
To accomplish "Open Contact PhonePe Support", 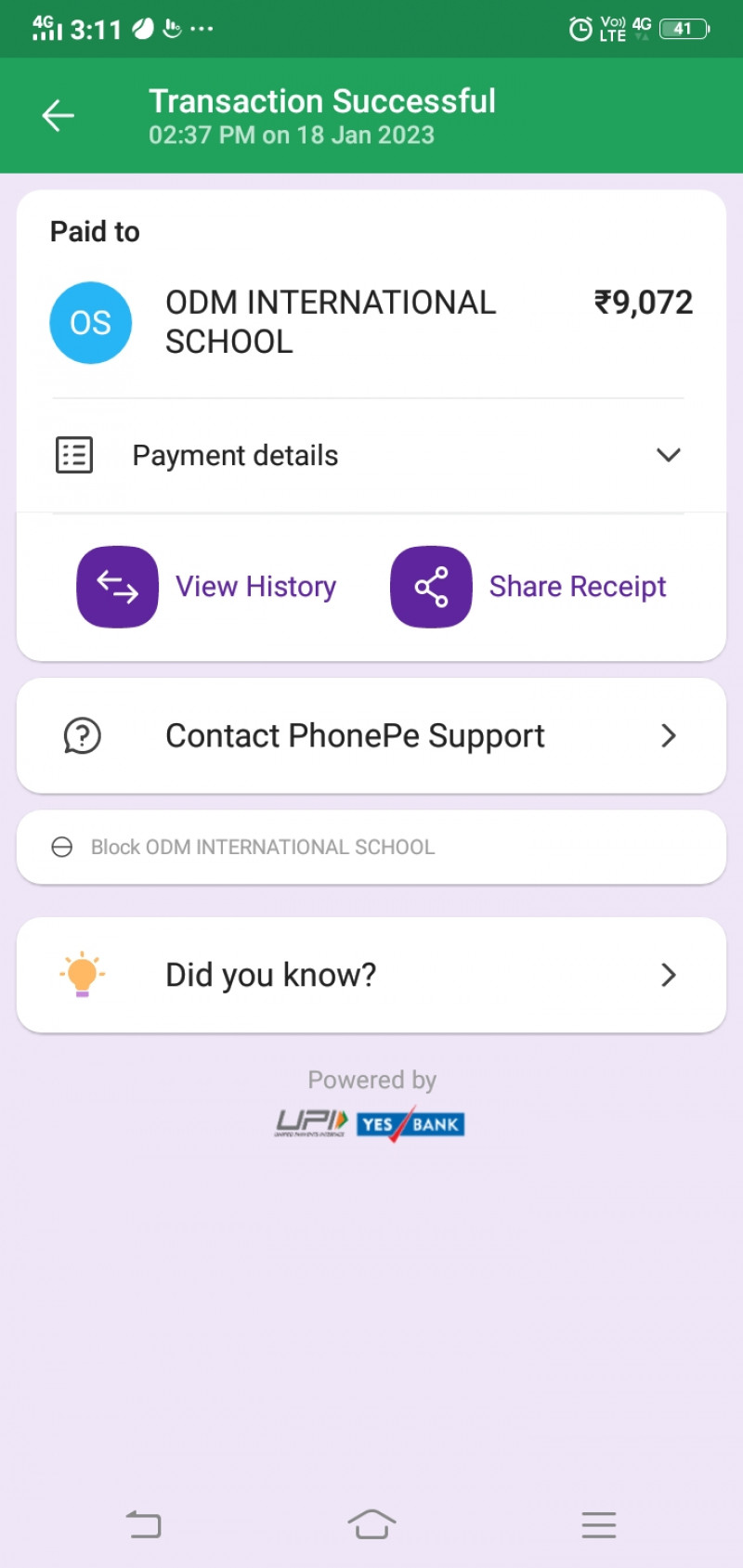I will click(371, 736).
